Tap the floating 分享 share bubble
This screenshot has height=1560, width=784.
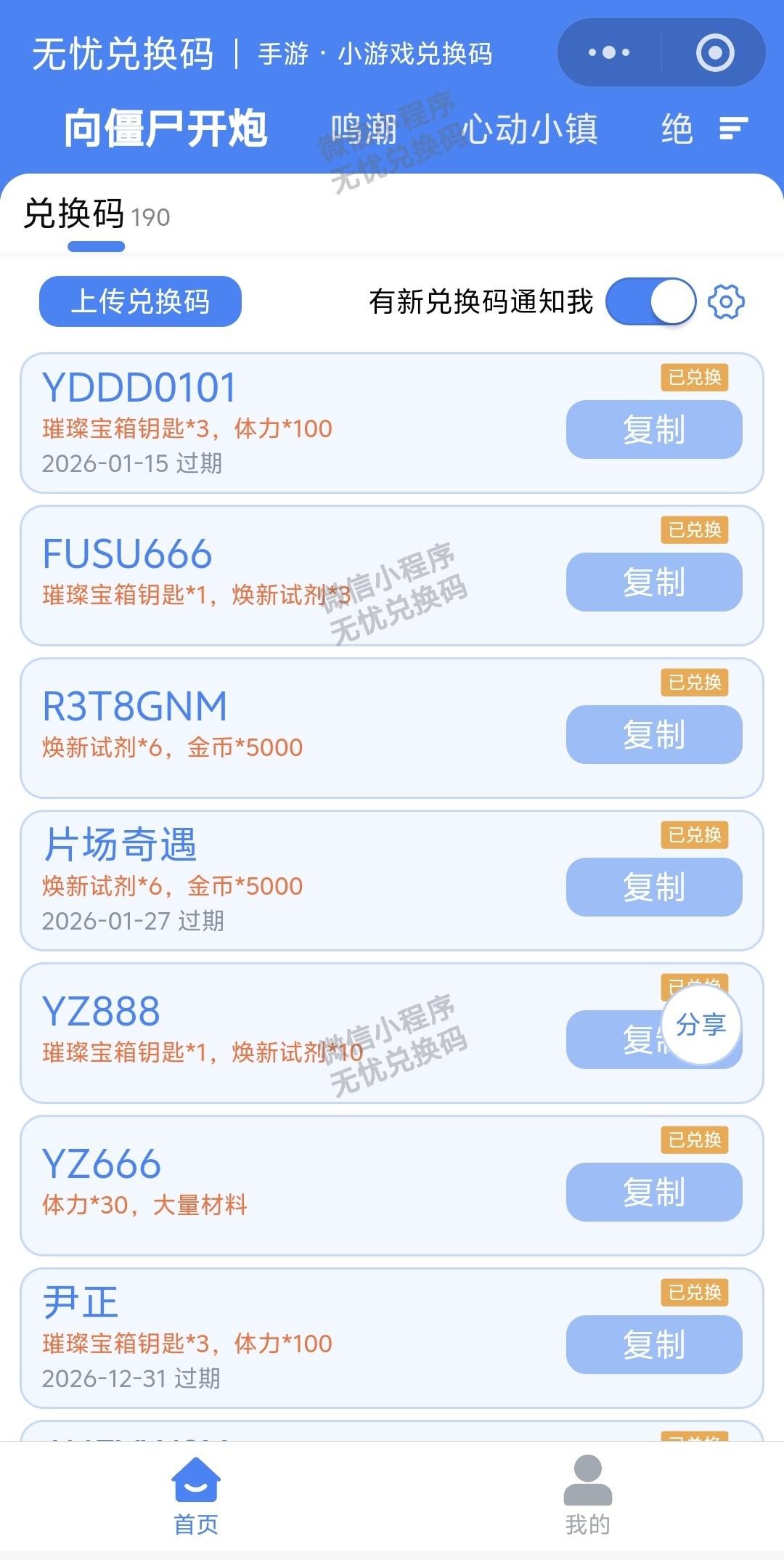tap(701, 1025)
